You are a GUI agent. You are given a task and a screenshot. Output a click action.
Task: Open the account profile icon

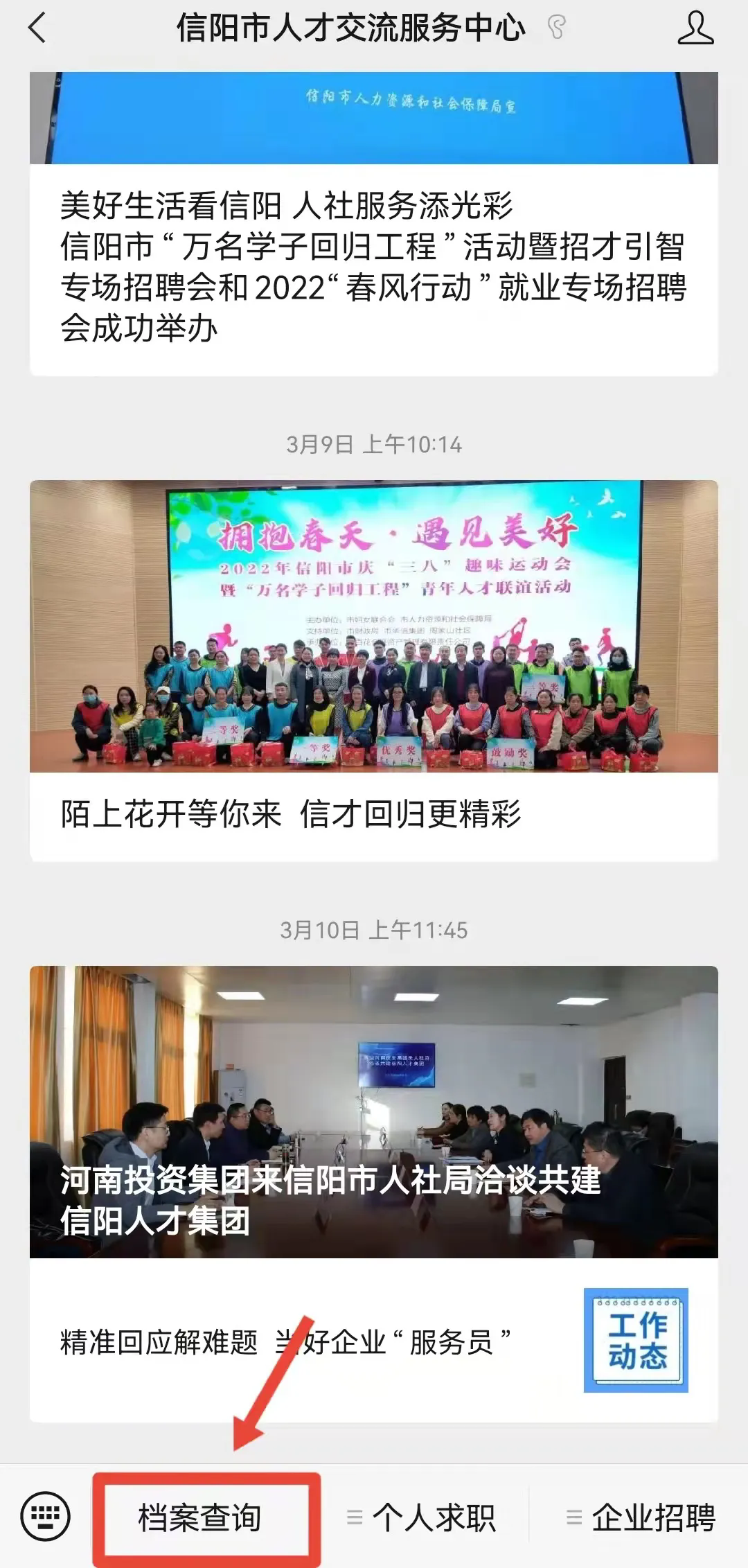(x=695, y=29)
